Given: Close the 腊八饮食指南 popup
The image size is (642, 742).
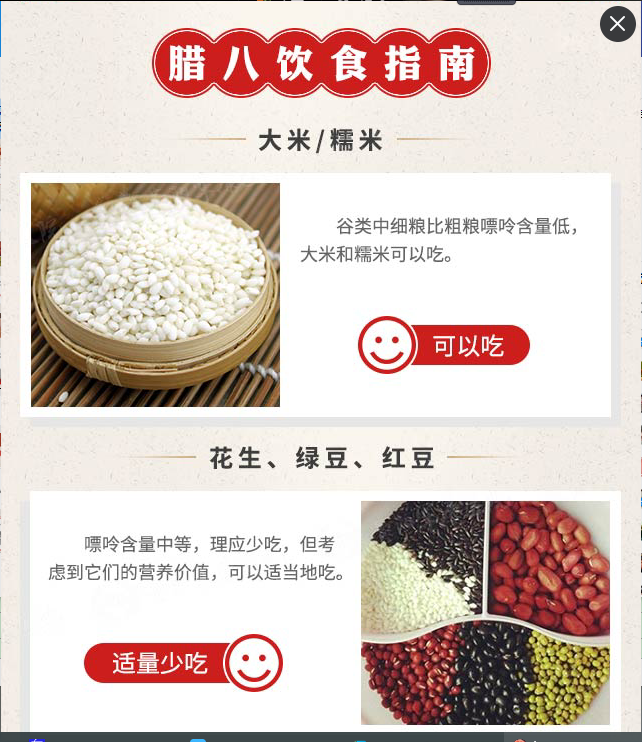Looking at the screenshot, I should tap(617, 24).
